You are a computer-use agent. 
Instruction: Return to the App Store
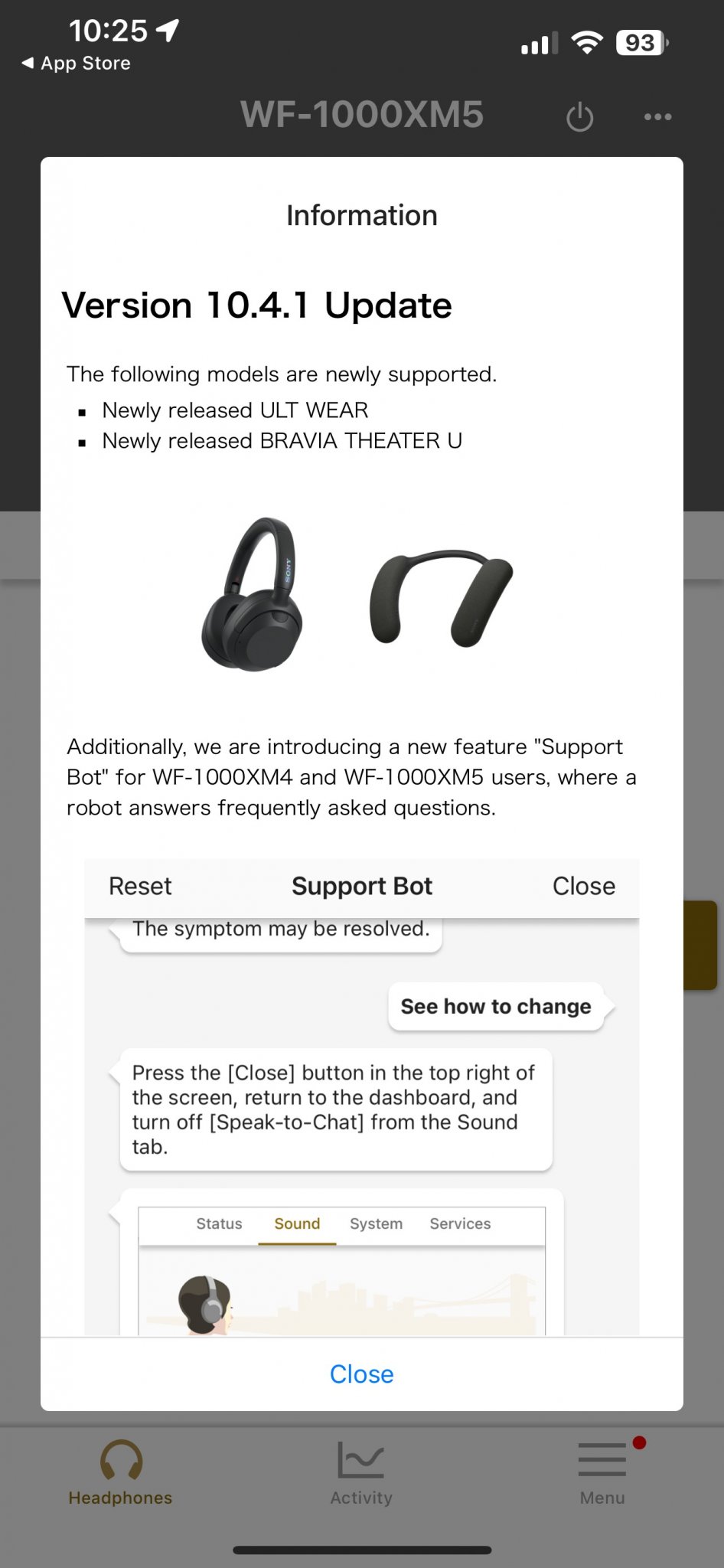(x=76, y=64)
